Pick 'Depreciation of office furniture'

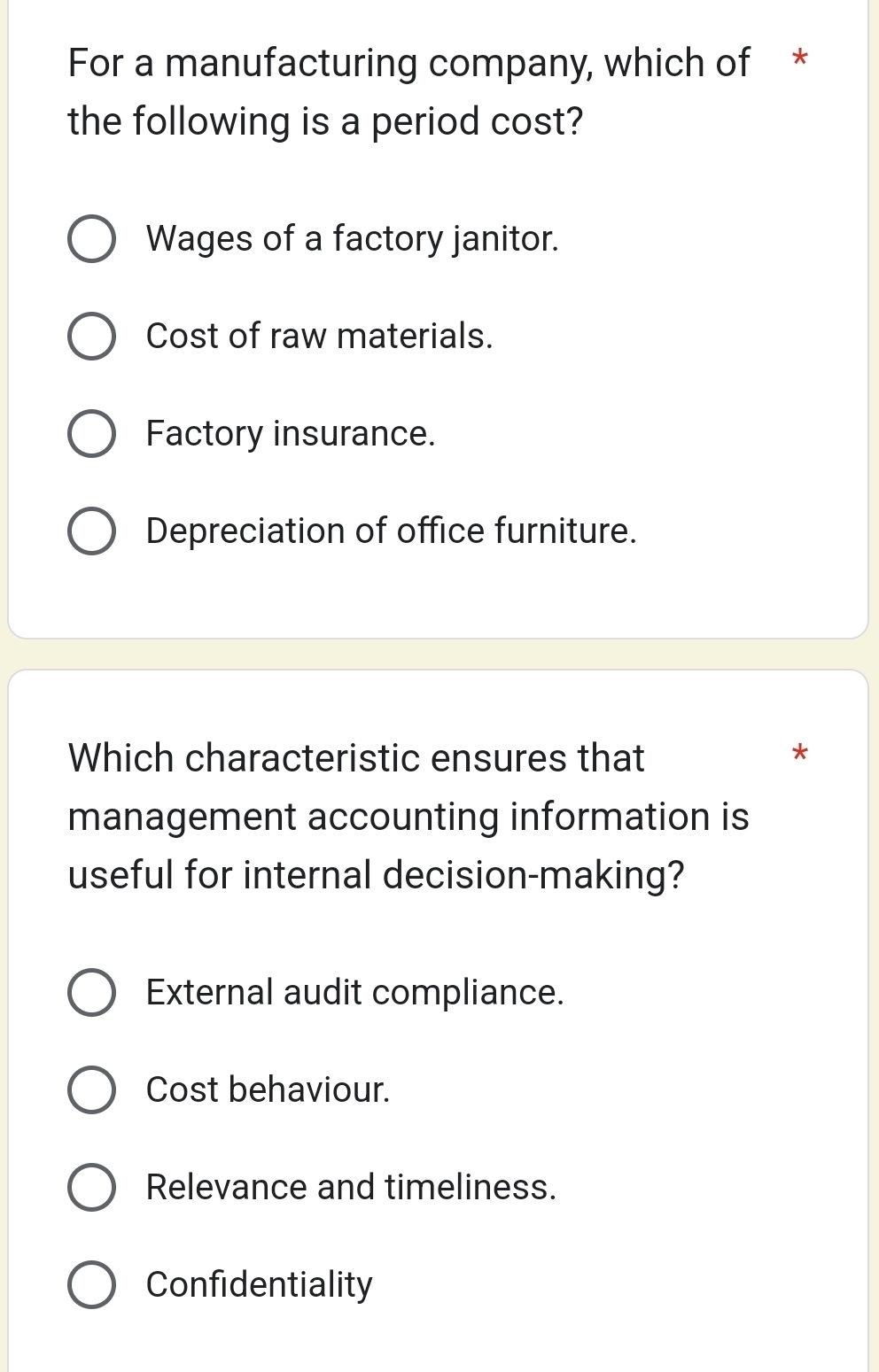pyautogui.click(x=91, y=531)
